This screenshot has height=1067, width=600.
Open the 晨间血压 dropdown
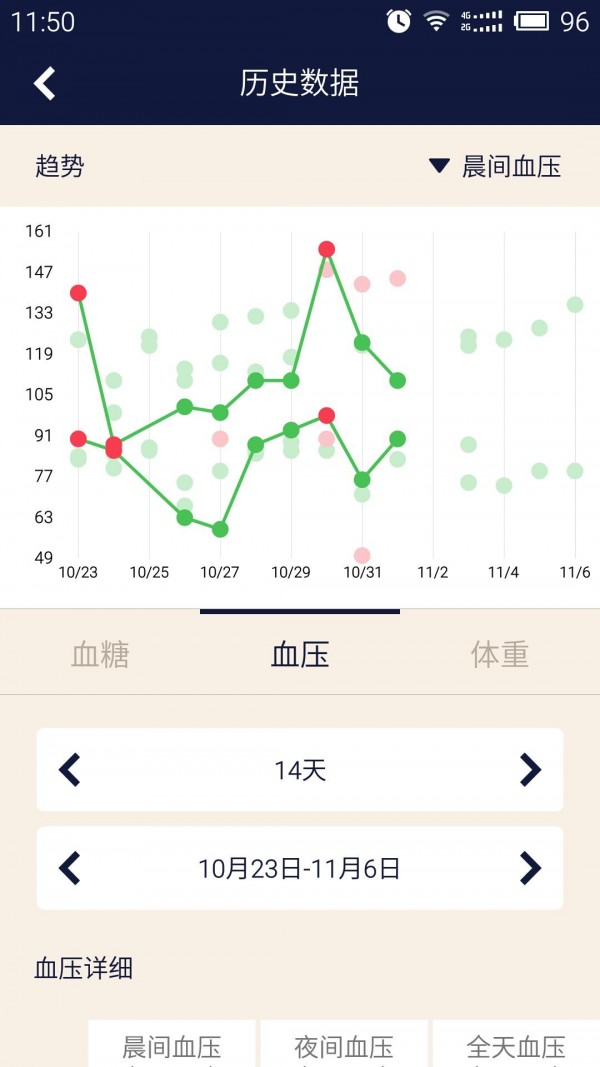coord(495,166)
